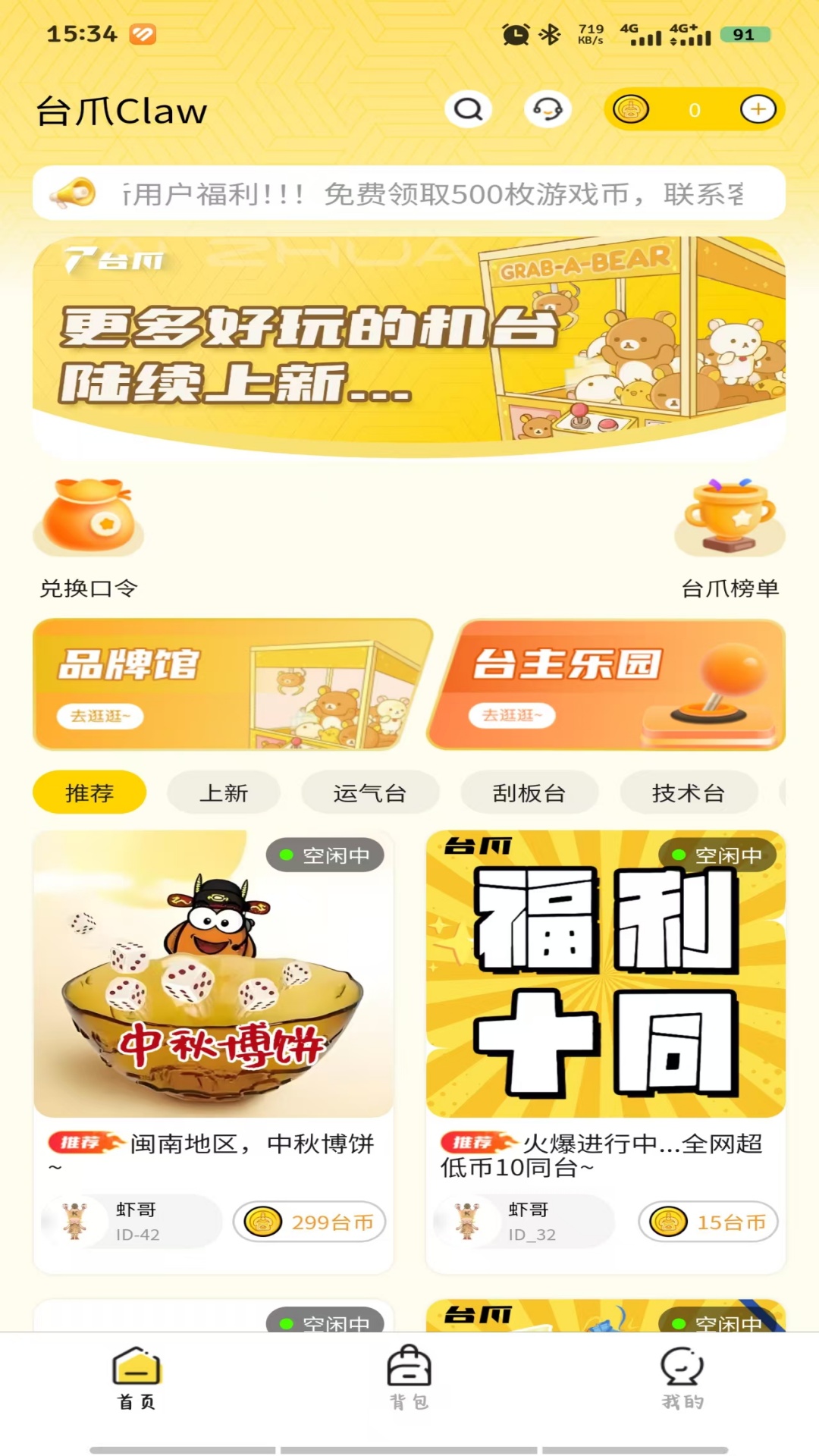Switch to the 技术台 category

tap(689, 792)
